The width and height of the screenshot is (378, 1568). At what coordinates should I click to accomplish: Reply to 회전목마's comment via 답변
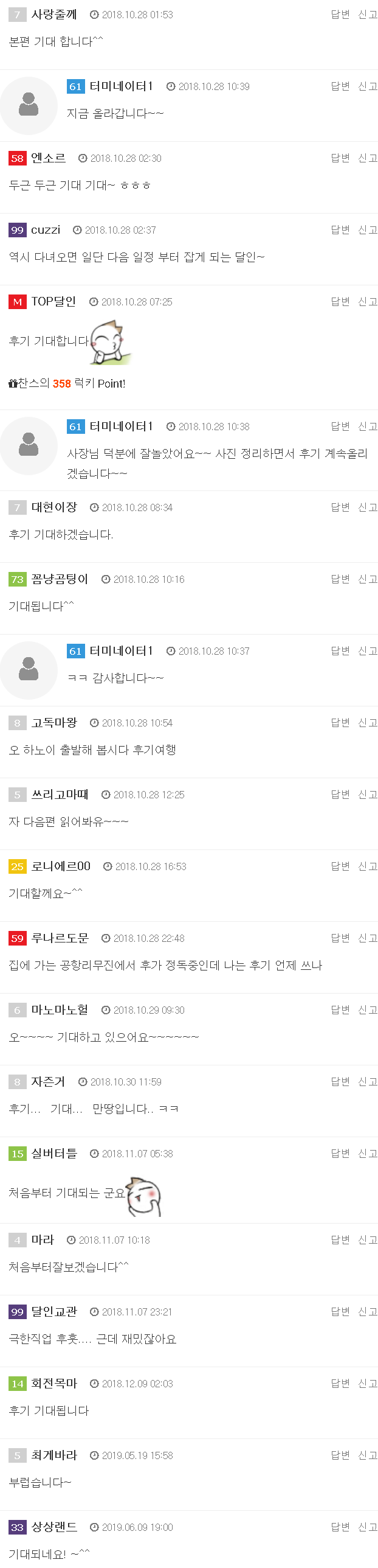[340, 1384]
